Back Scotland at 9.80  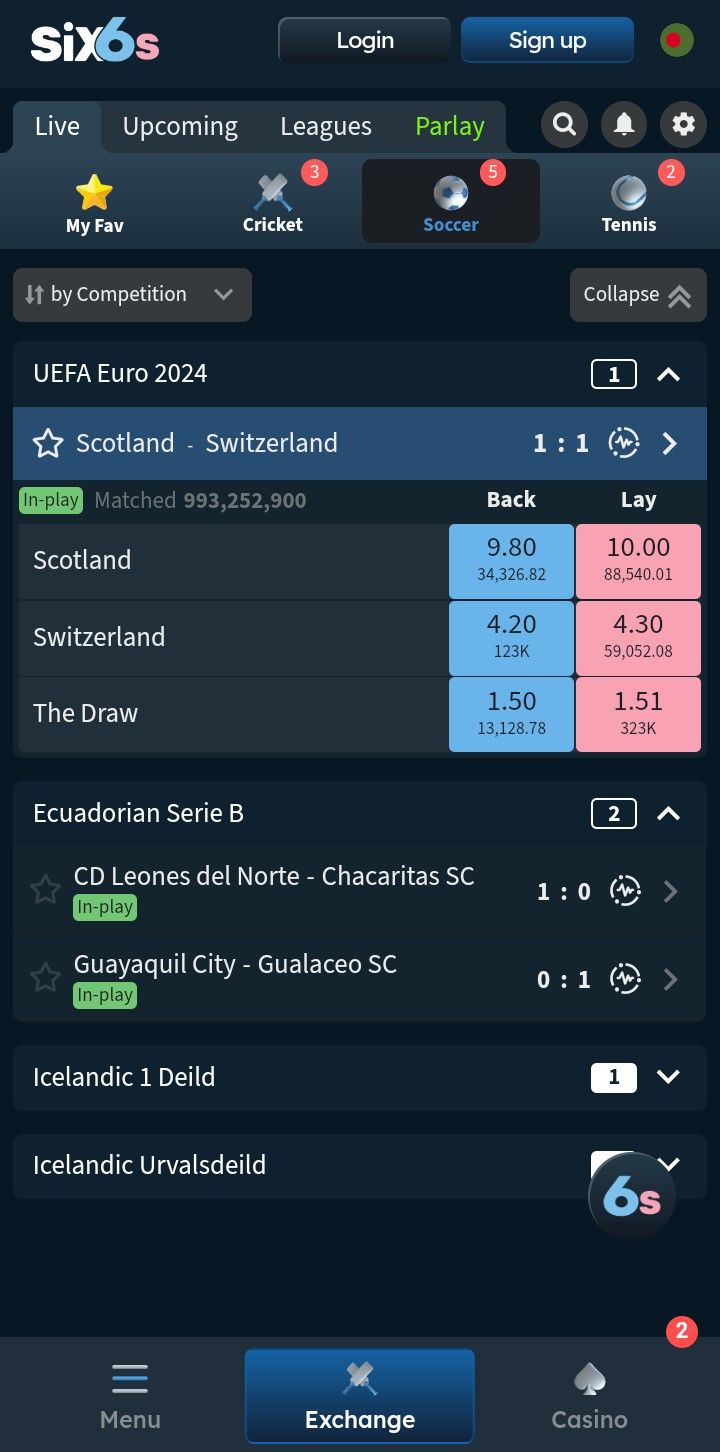tap(511, 560)
